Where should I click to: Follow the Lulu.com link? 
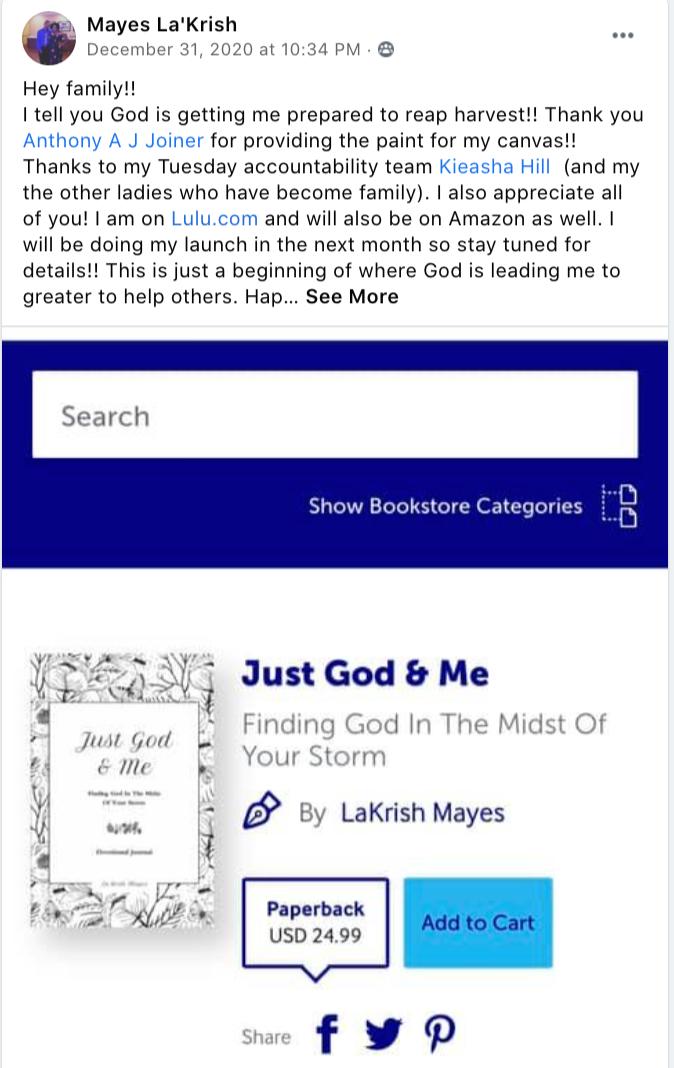tap(214, 219)
